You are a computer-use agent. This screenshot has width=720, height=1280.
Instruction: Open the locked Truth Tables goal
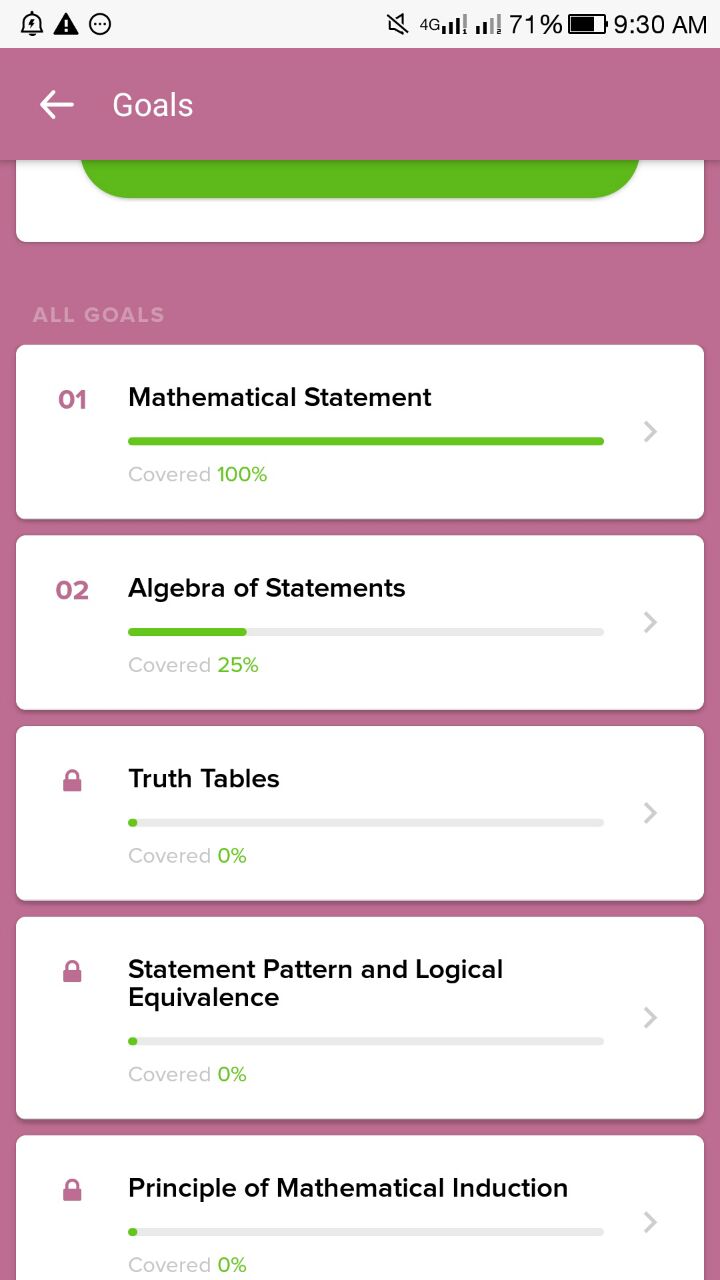click(360, 813)
